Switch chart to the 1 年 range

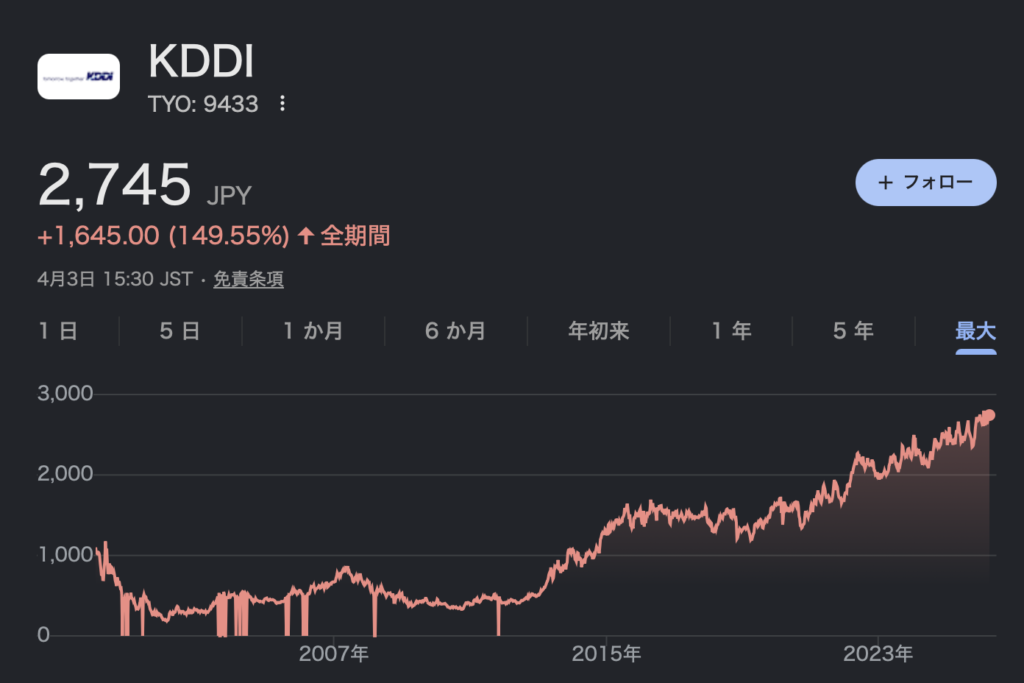tap(731, 331)
